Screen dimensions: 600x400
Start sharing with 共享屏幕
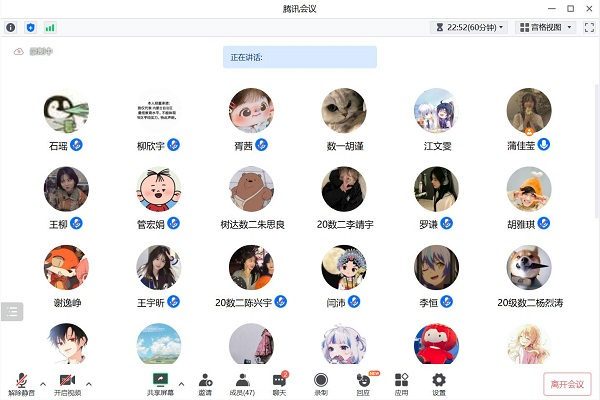[x=159, y=382]
